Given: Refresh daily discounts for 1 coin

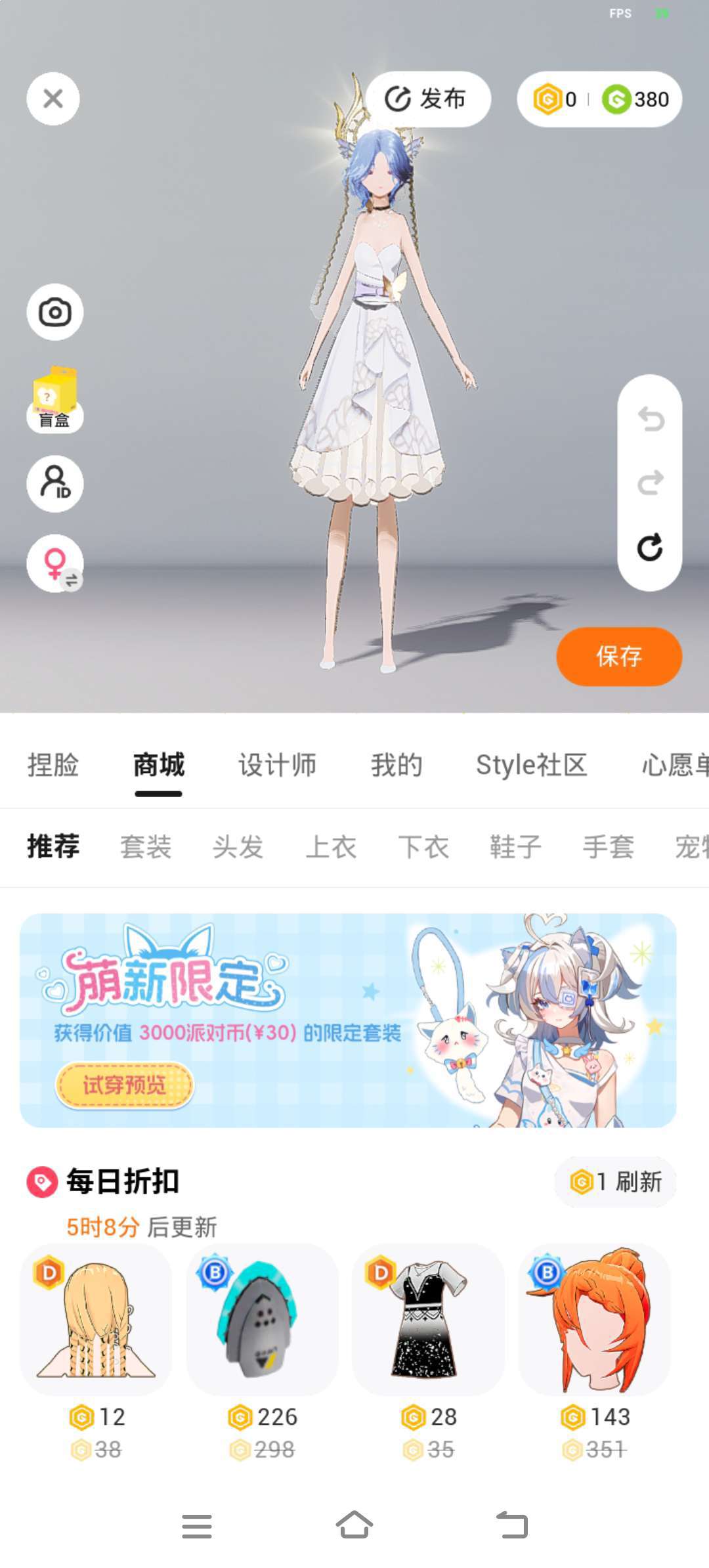Looking at the screenshot, I should (x=616, y=1181).
